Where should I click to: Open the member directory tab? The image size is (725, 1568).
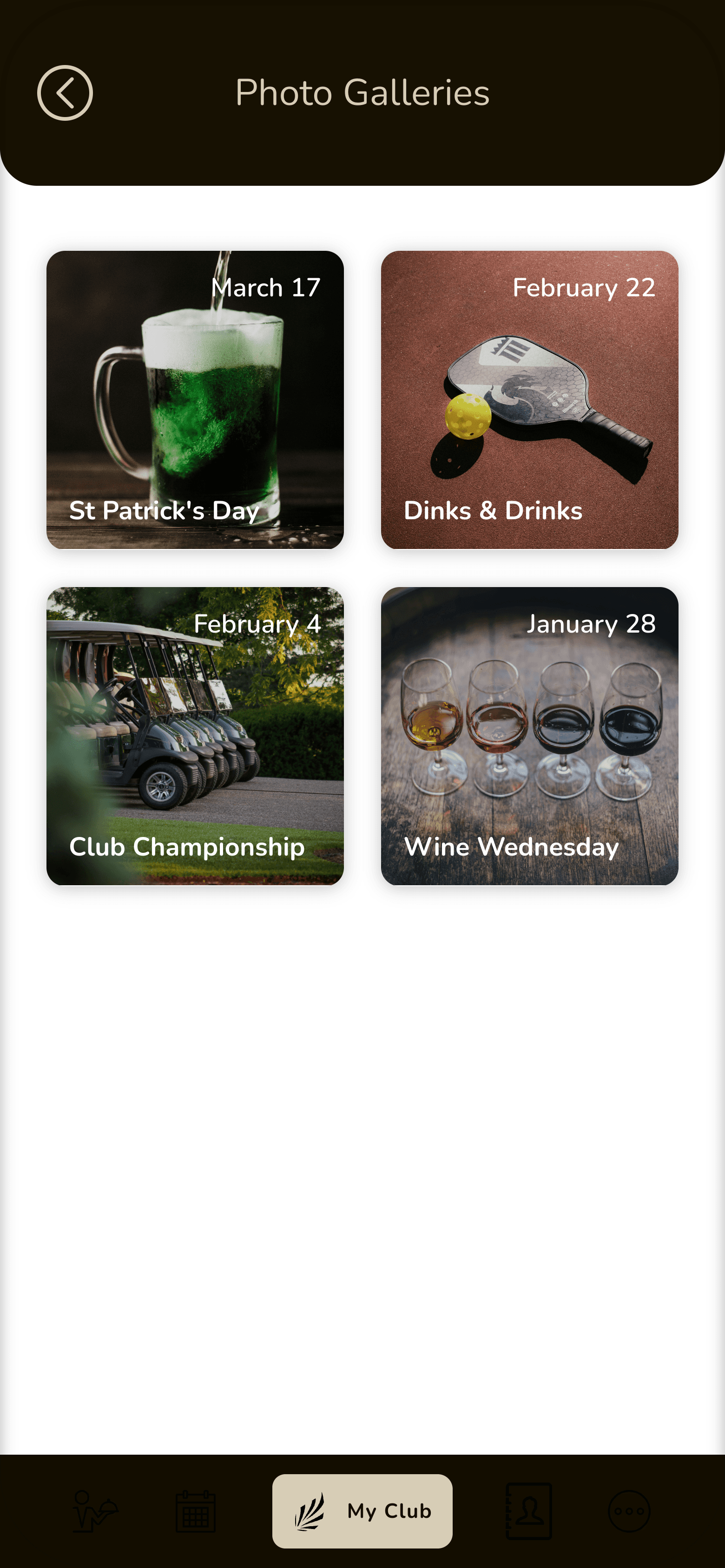tap(529, 1511)
